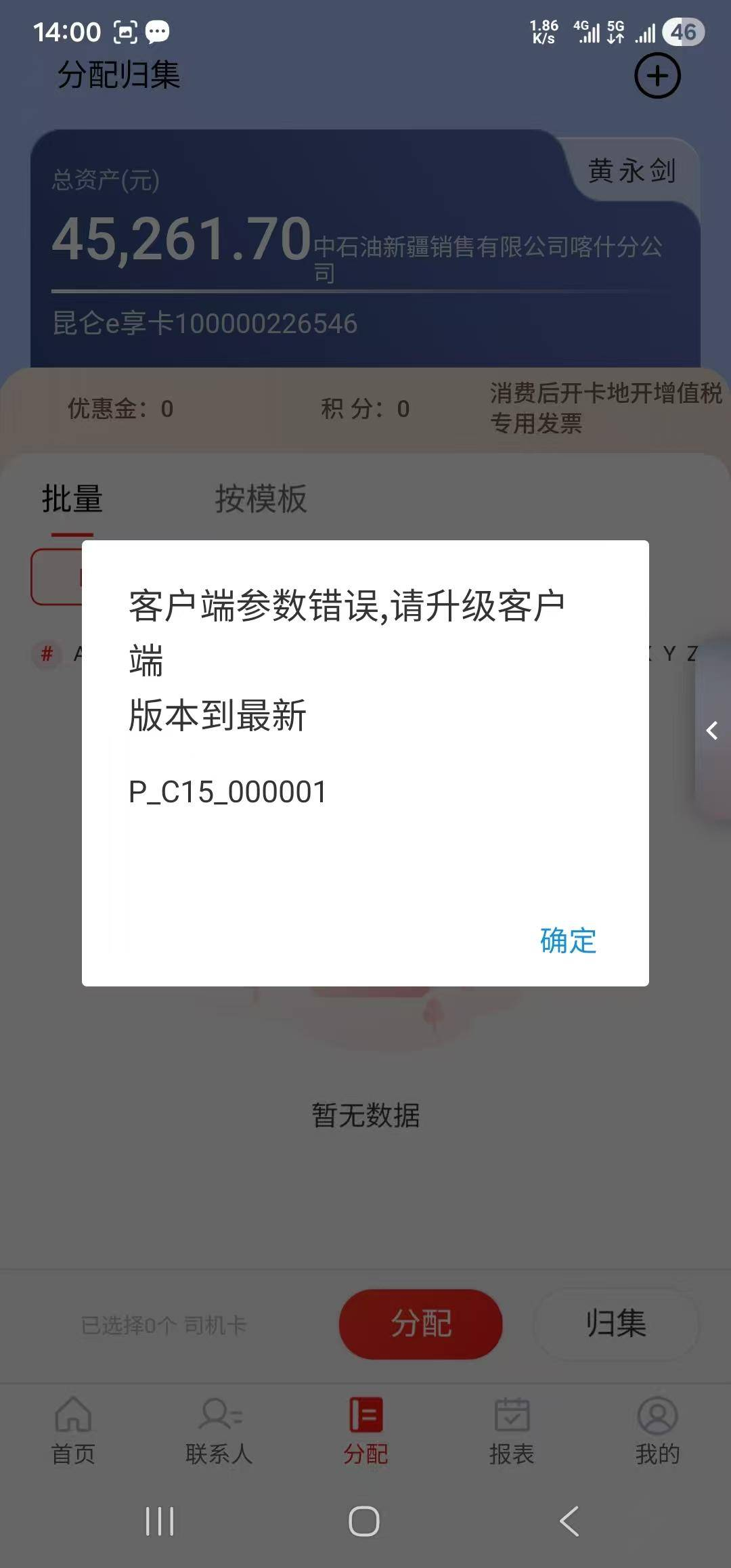The image size is (731, 1568).
Task: Tap the red 分配 button
Action: pos(420,1324)
